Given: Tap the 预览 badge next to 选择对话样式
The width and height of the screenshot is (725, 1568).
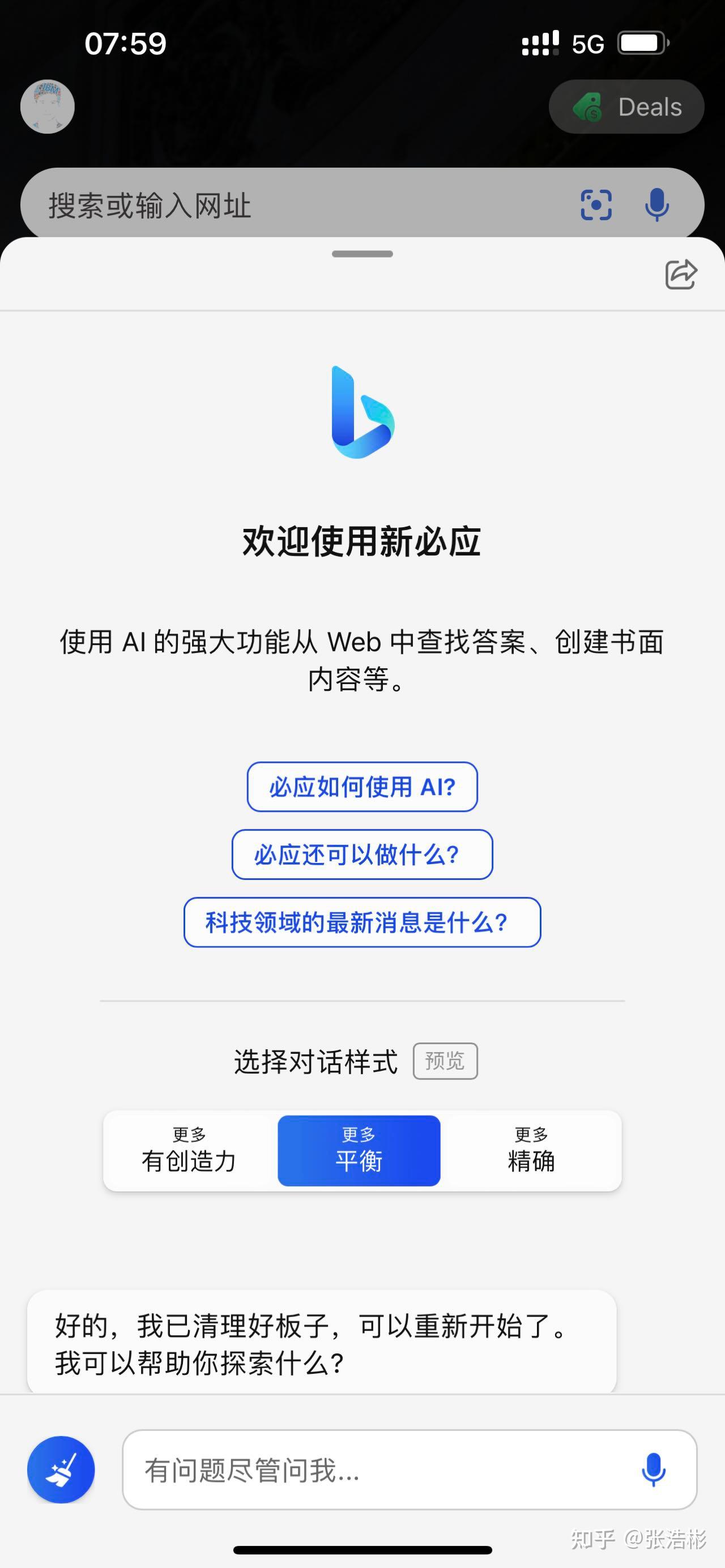Looking at the screenshot, I should (445, 1061).
